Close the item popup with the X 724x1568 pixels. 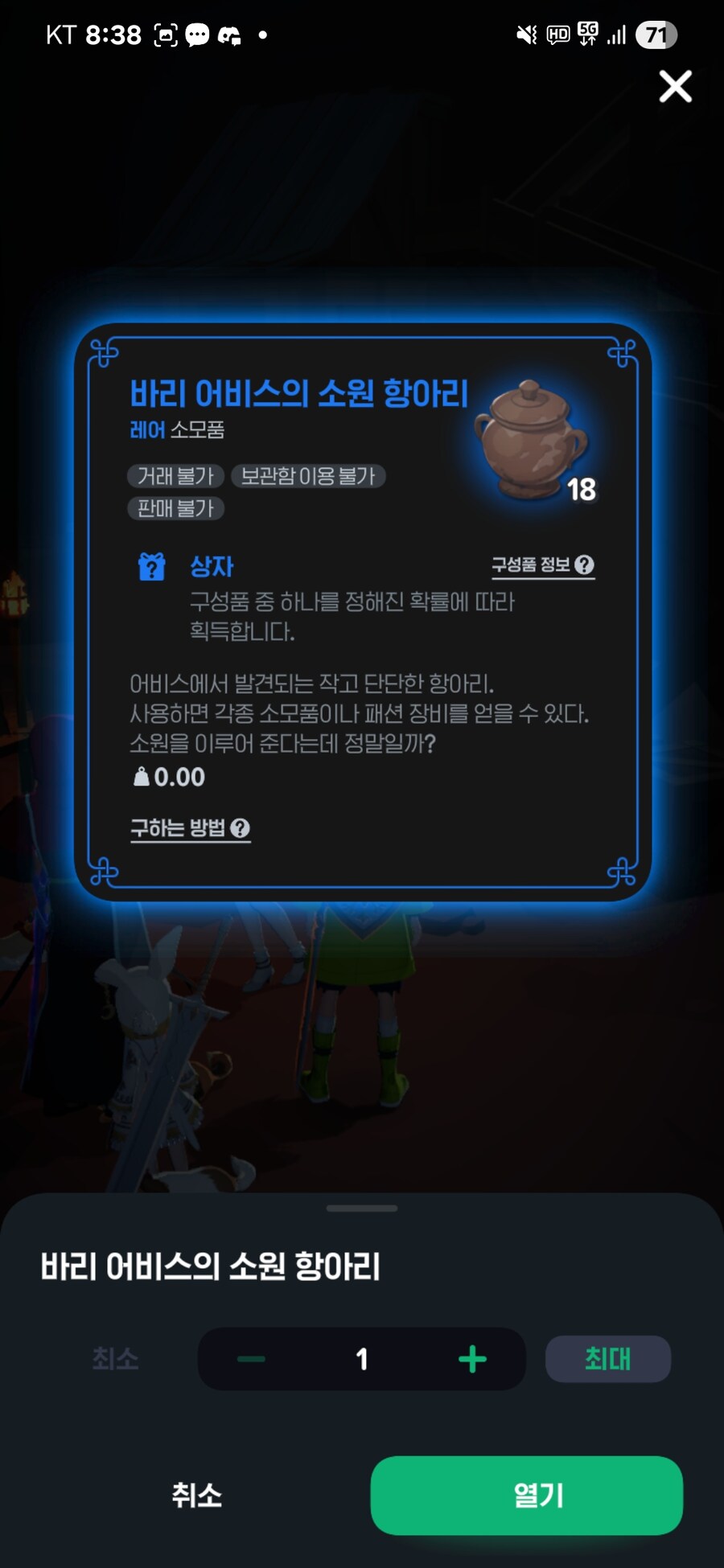(x=675, y=86)
